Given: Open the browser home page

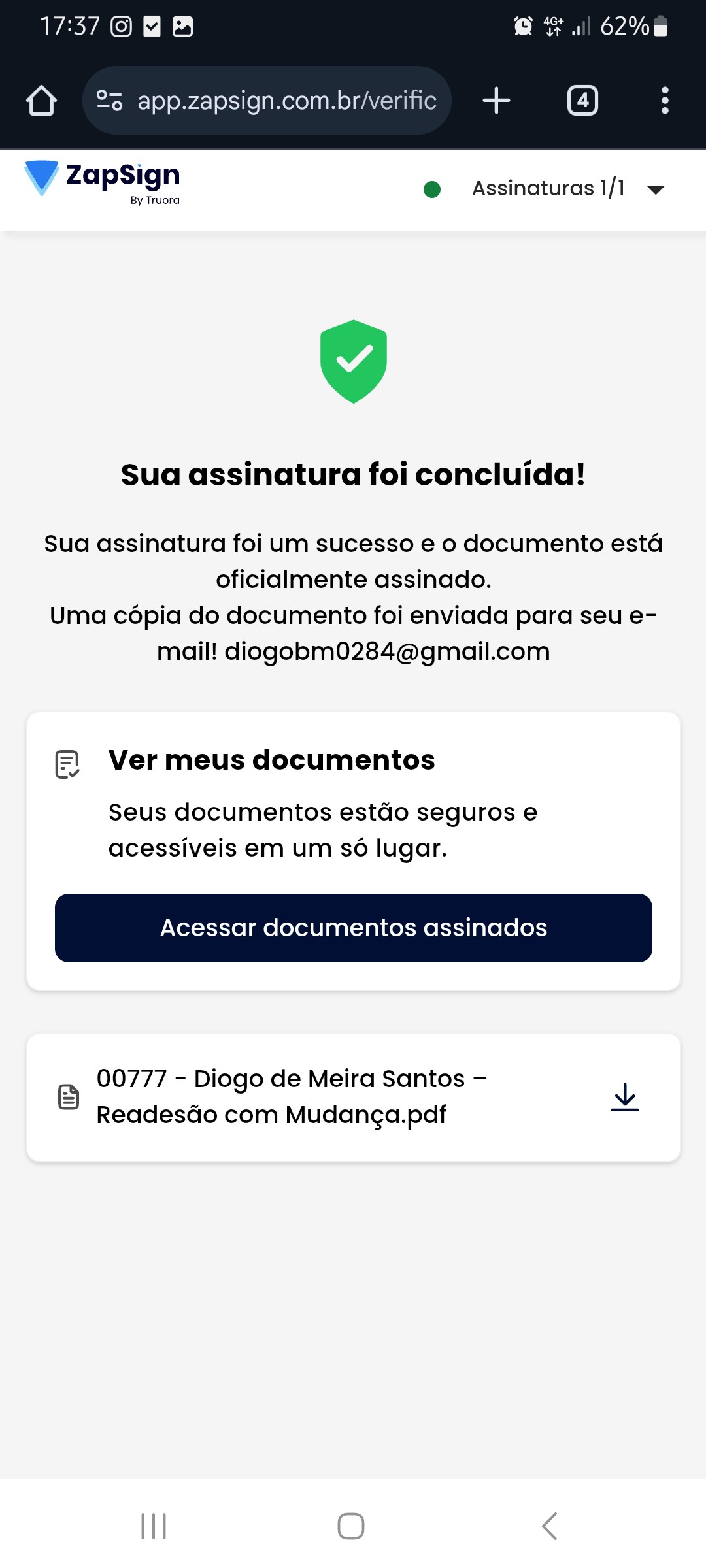Looking at the screenshot, I should (x=41, y=101).
